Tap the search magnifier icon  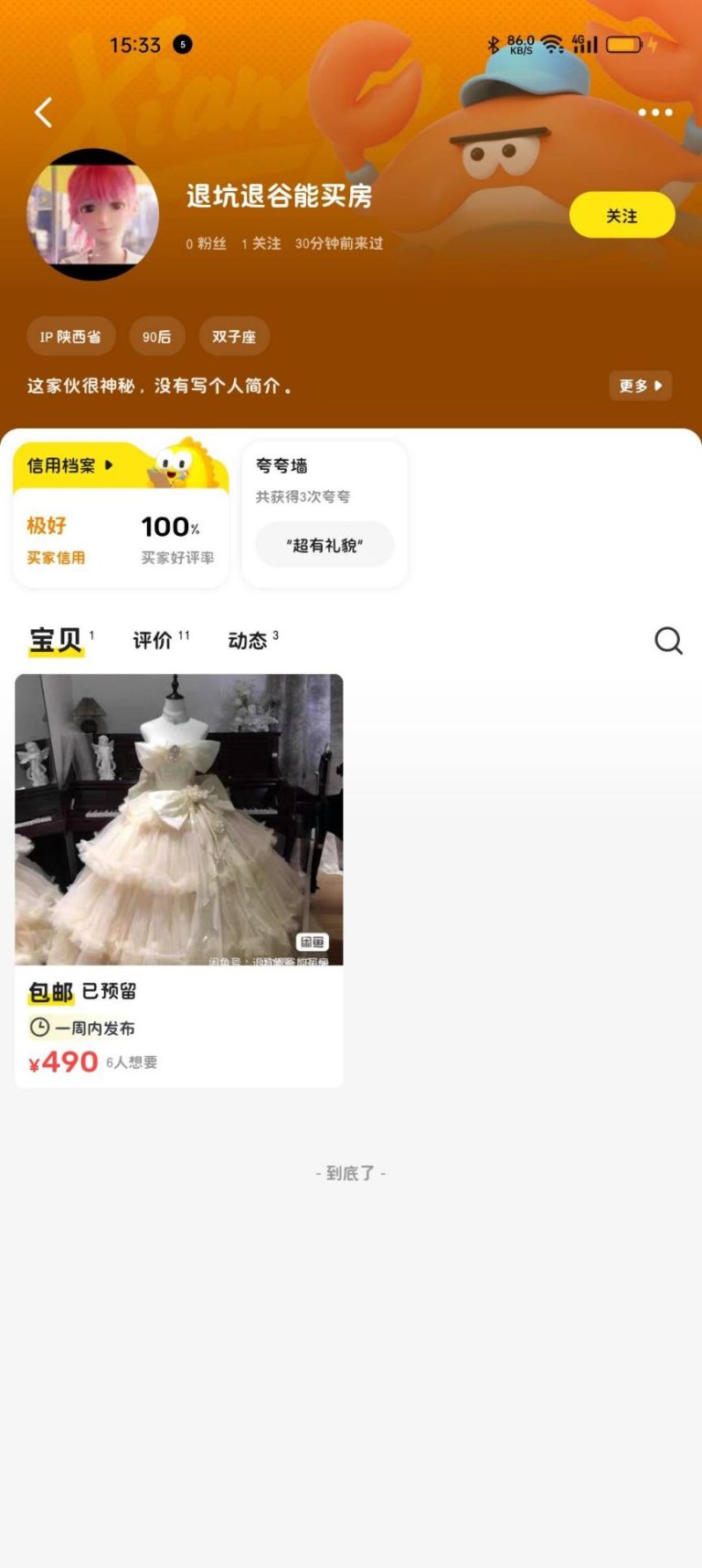coord(668,641)
